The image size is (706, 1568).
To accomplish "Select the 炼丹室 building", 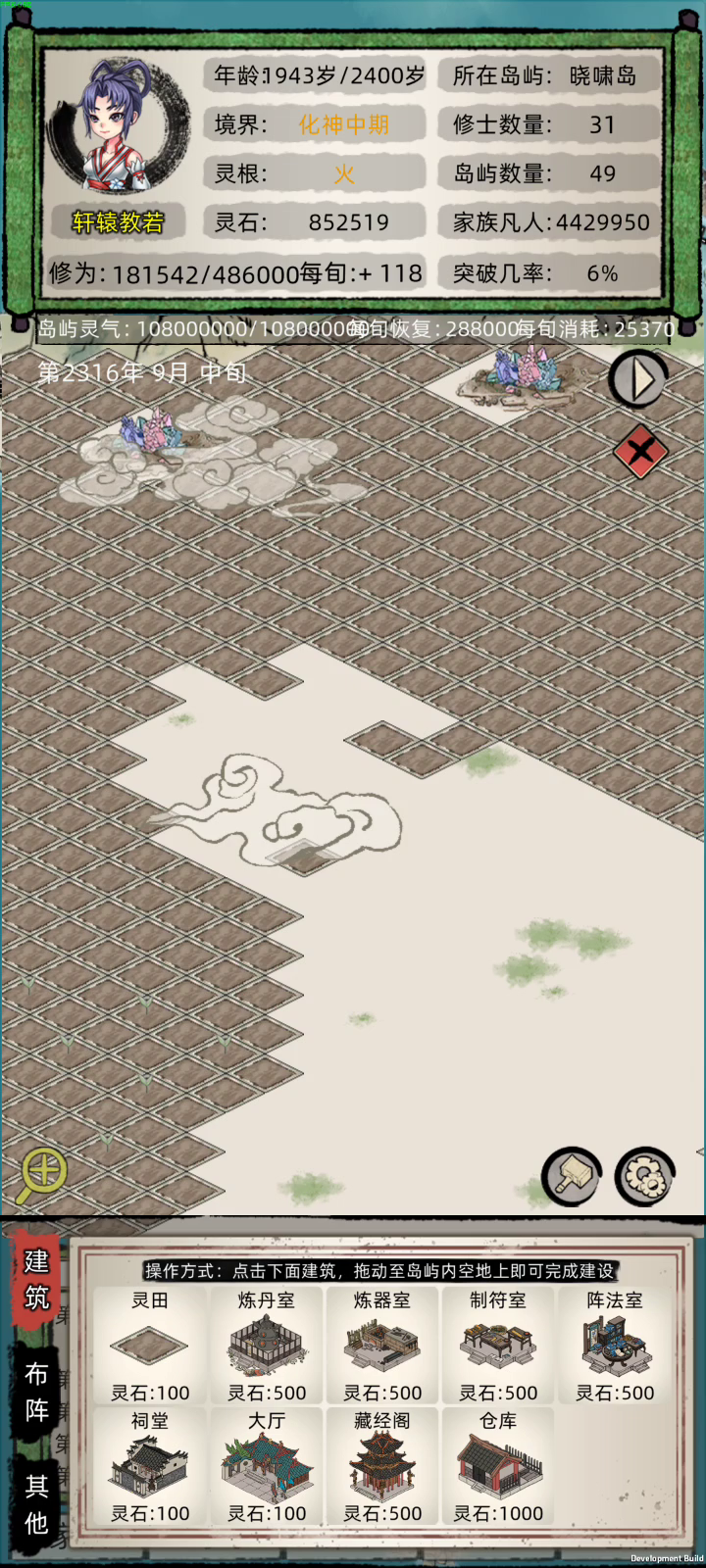I will 267,1347.
